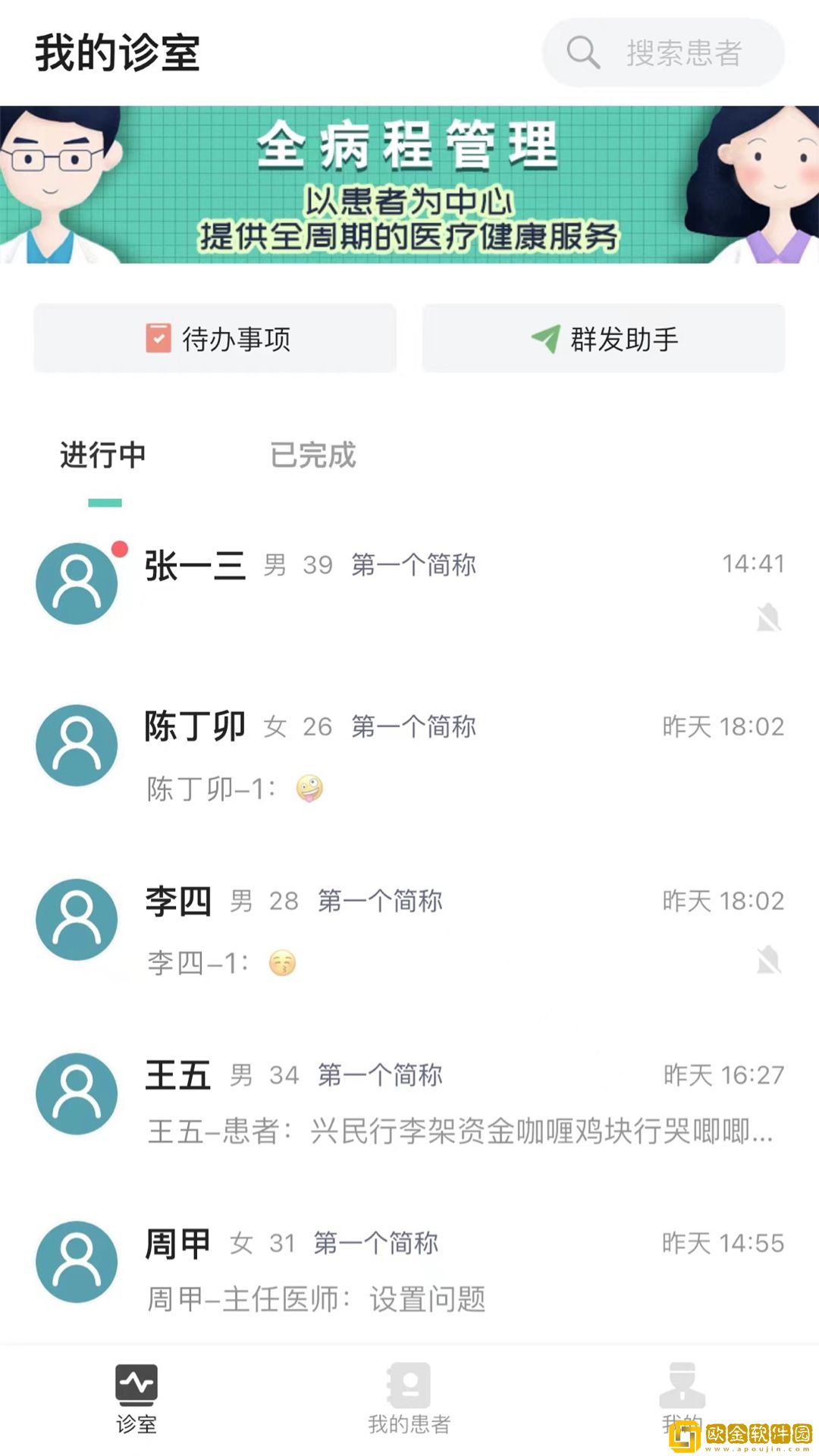View the conversation with 李四
The height and width of the screenshot is (1456, 819).
(x=409, y=930)
